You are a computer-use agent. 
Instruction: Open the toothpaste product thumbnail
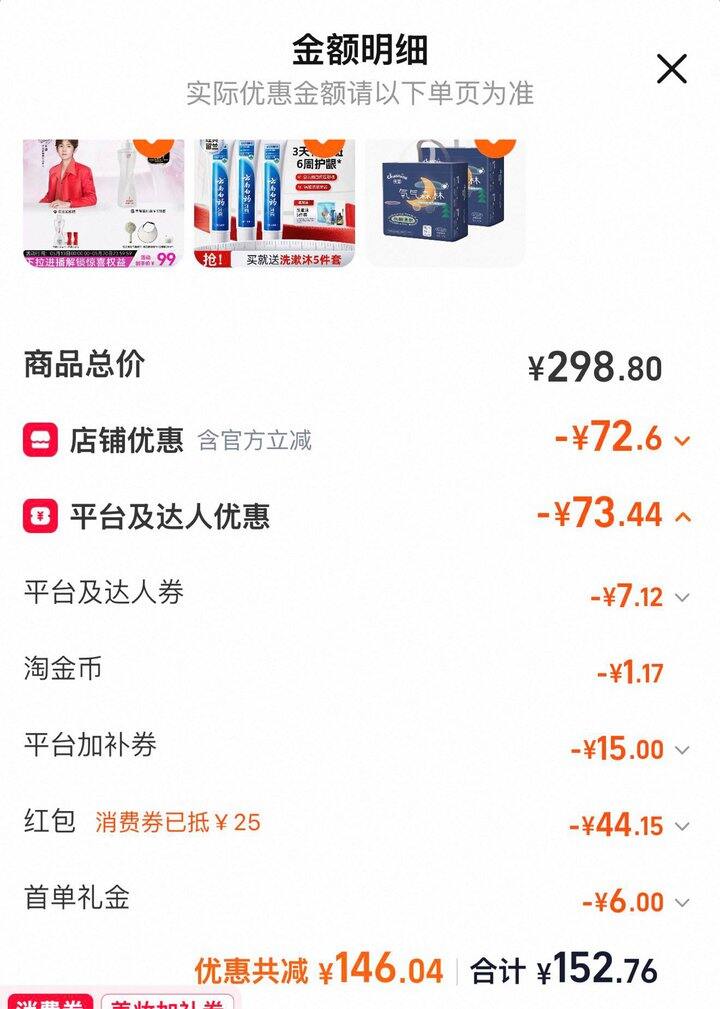click(275, 203)
